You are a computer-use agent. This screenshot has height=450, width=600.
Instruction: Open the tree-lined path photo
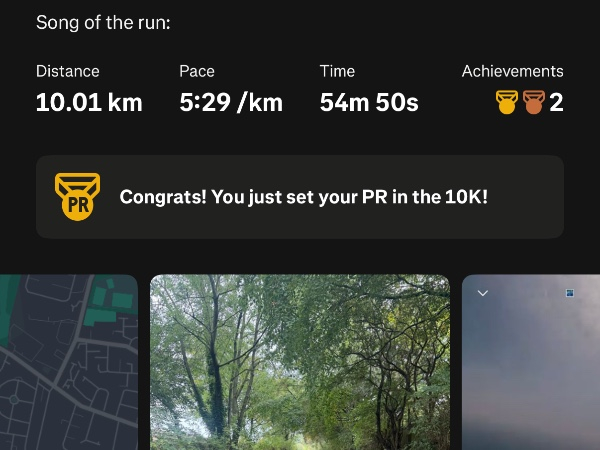tap(300, 362)
